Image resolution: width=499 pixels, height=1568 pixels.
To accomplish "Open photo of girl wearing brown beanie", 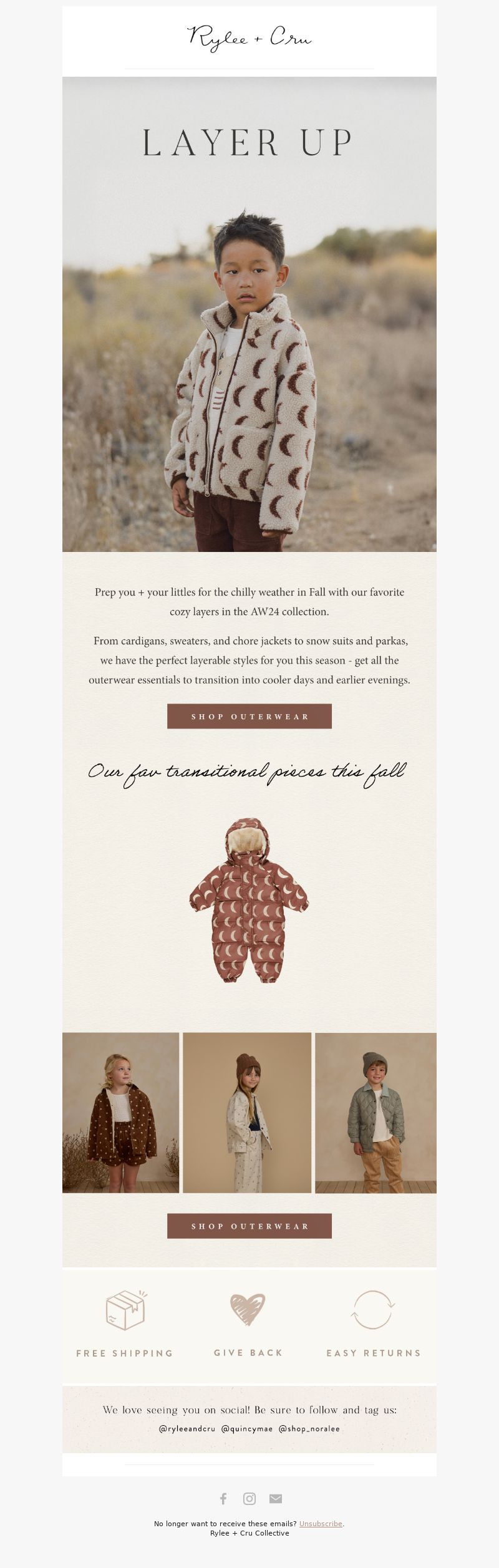I will click(x=247, y=1112).
